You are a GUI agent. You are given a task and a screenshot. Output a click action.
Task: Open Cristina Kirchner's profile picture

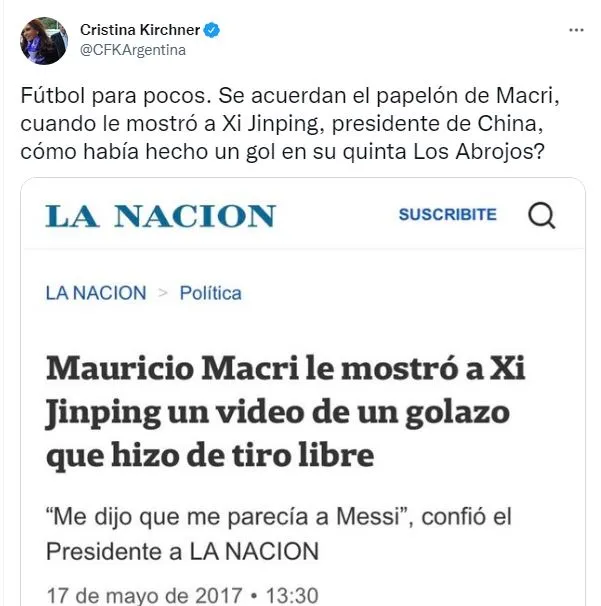(x=43, y=41)
